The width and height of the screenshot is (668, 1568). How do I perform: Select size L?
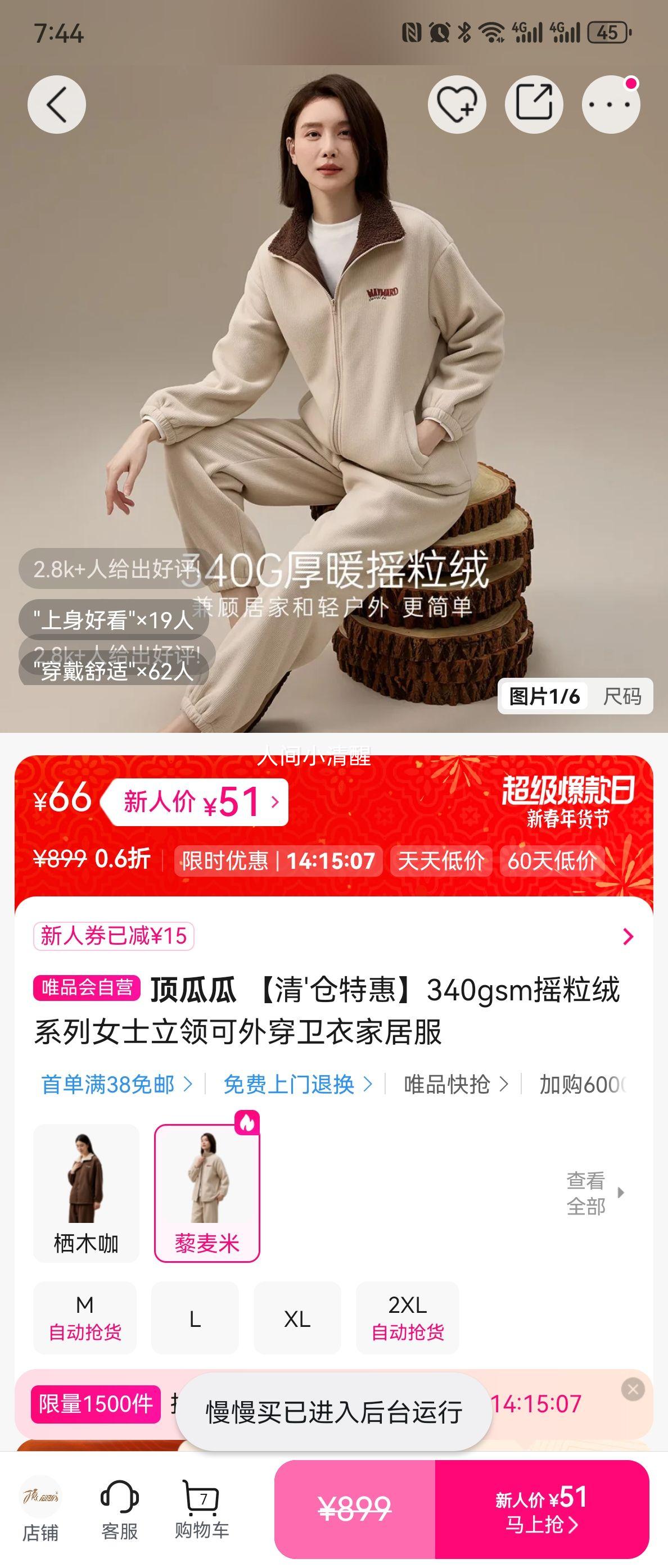click(x=195, y=1318)
